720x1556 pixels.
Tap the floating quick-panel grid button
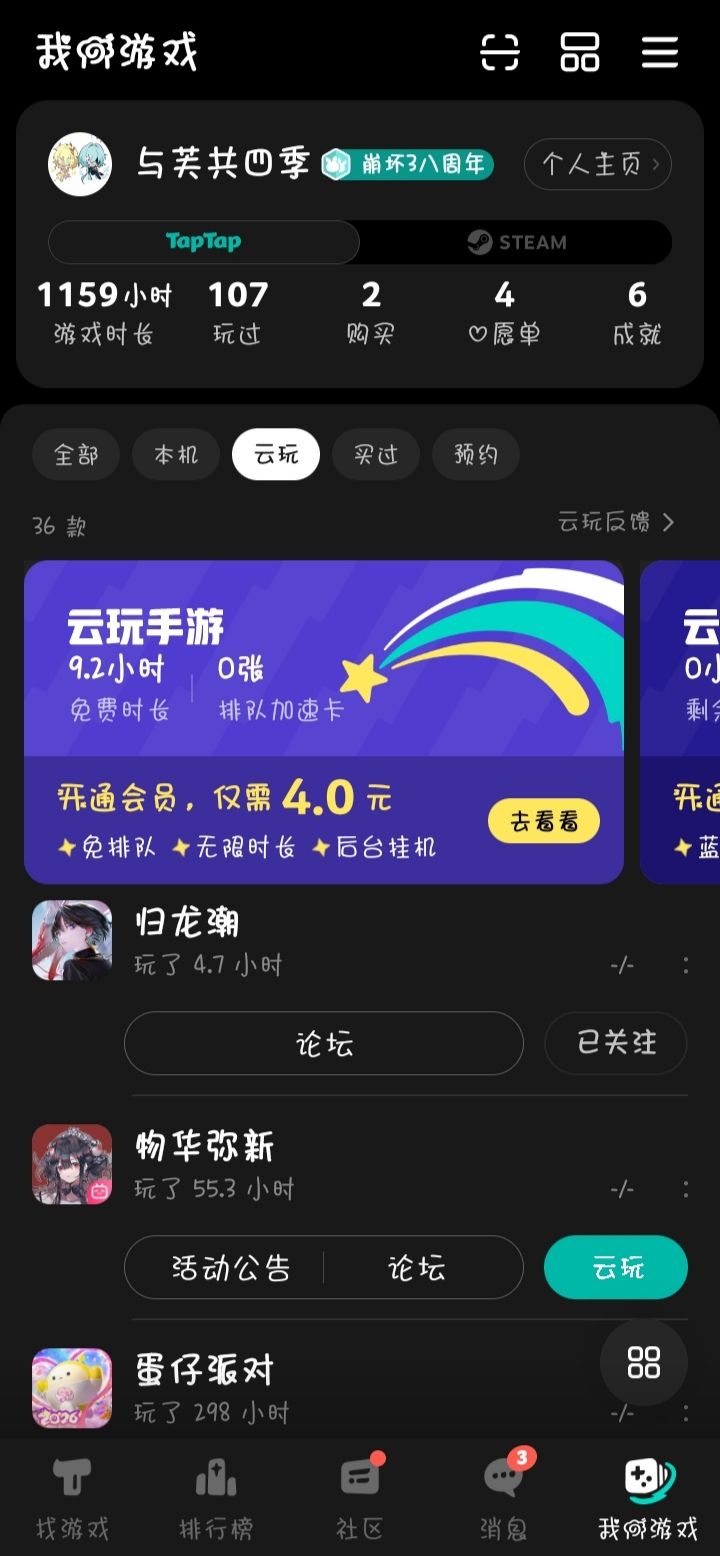(643, 1362)
